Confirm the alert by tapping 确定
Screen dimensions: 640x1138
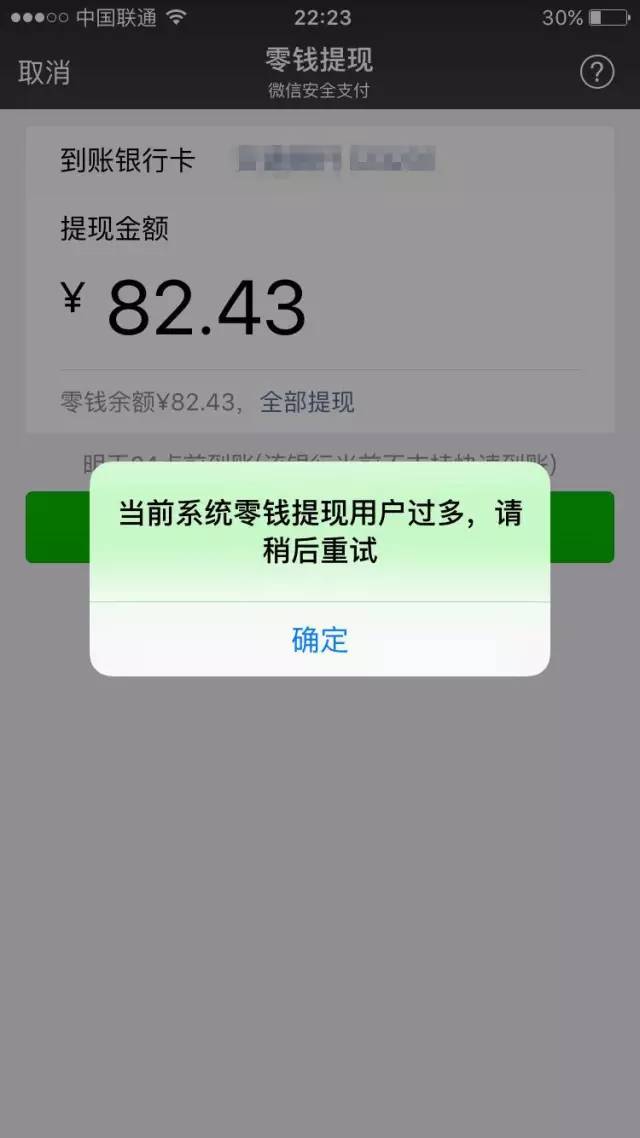tap(320, 639)
